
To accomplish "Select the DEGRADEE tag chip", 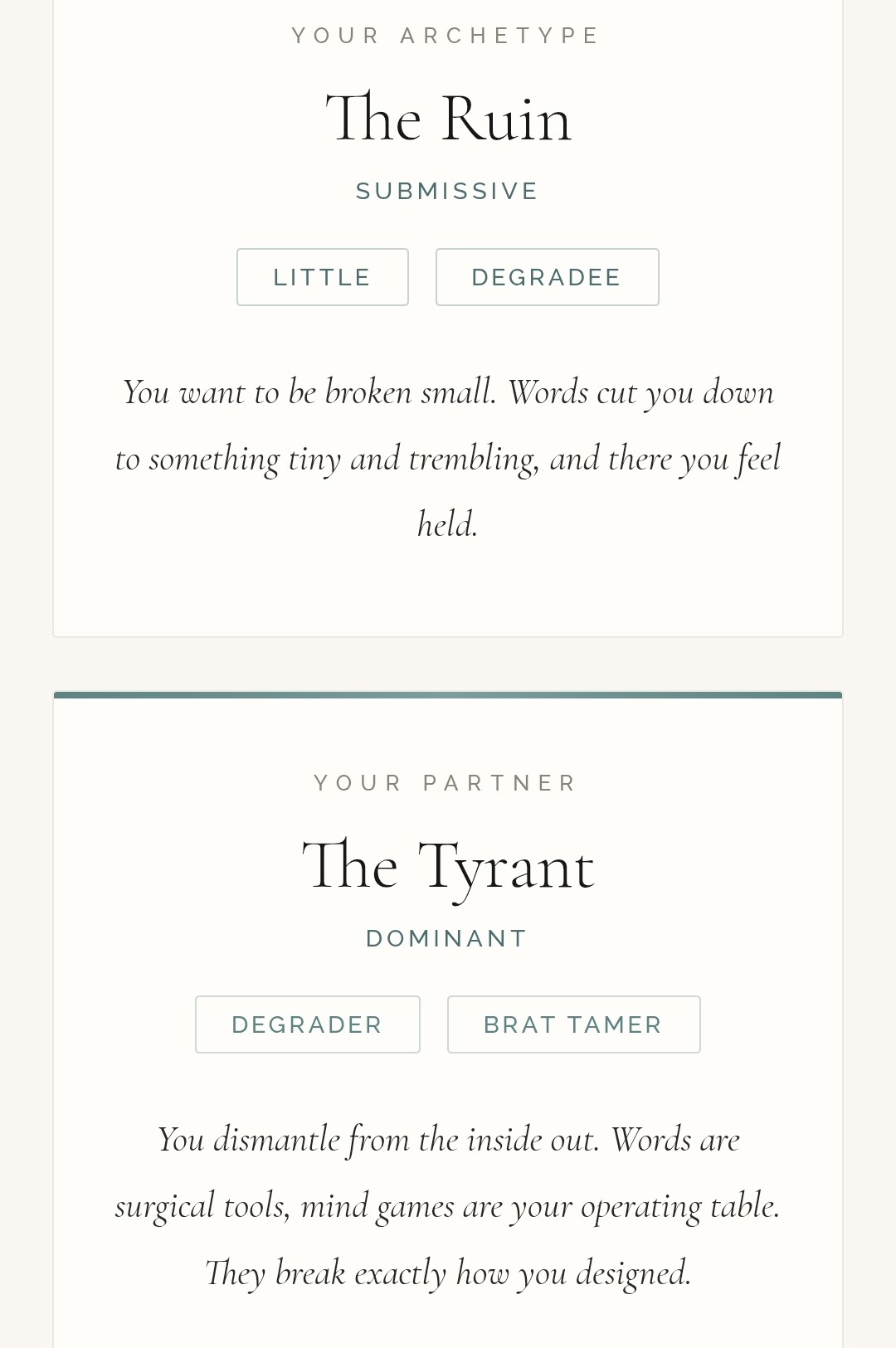I will coord(547,277).
